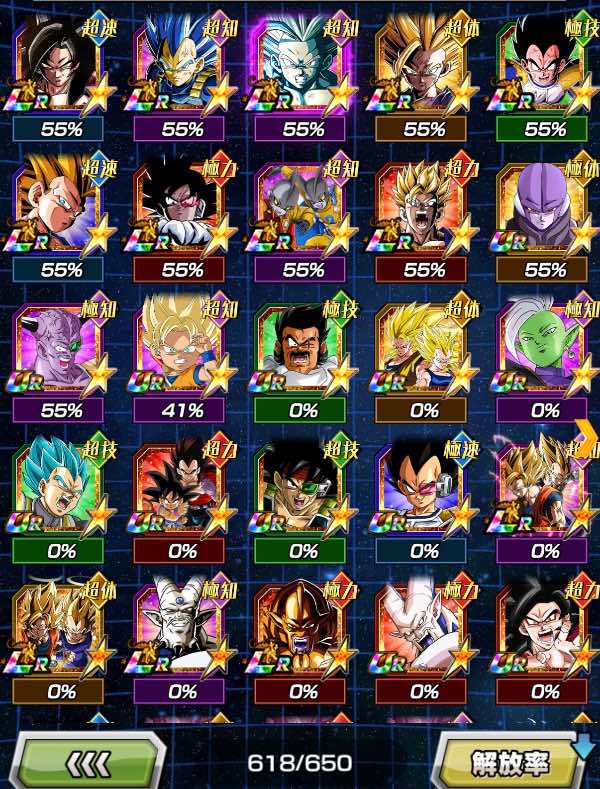Open the Hit character card
Image resolution: width=600 pixels, height=789 pixels.
point(545,208)
